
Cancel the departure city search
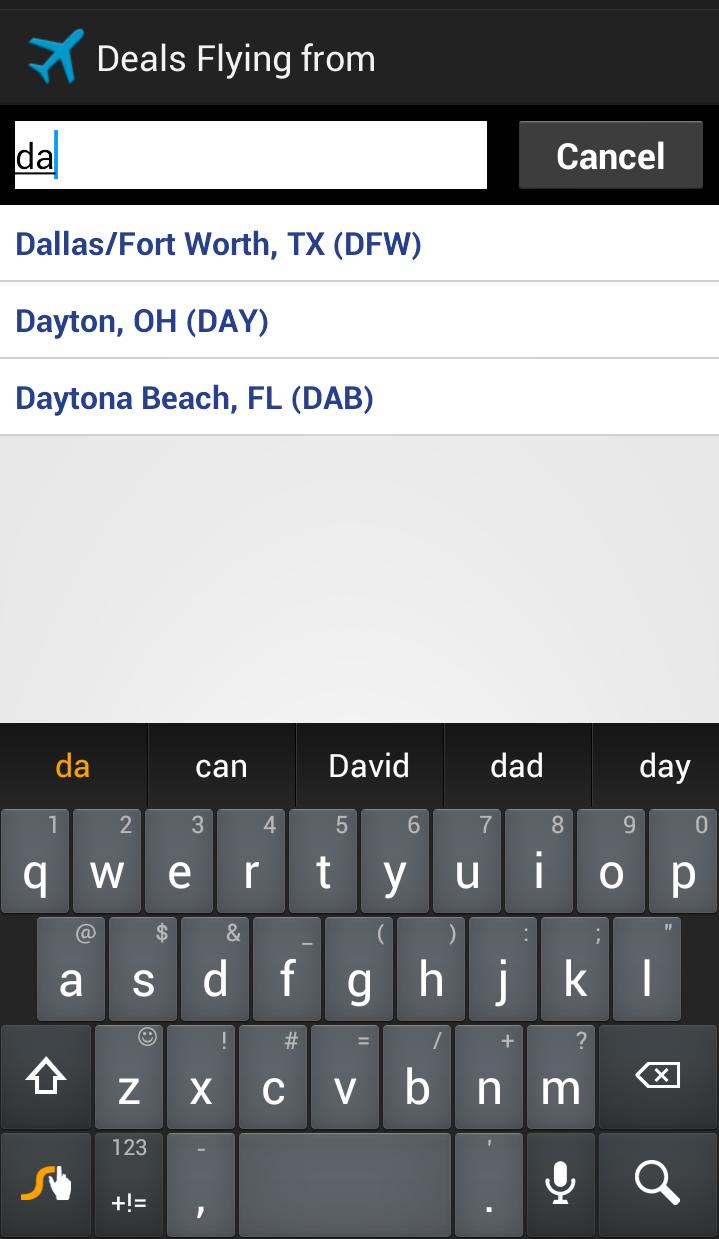tap(610, 156)
